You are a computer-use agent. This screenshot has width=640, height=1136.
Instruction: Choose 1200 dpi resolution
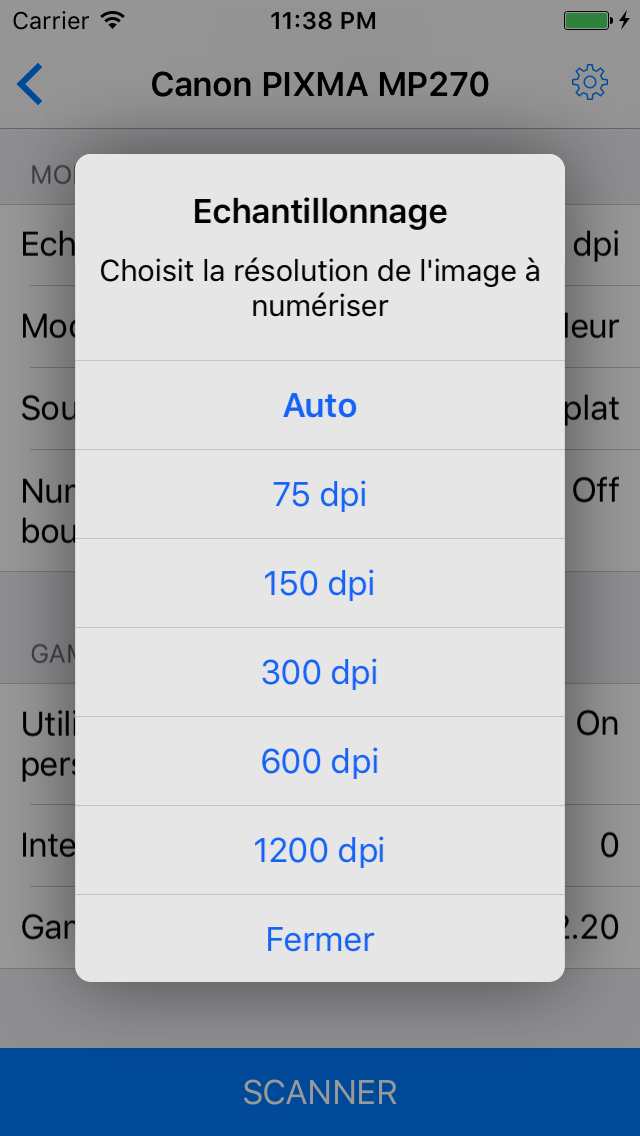[320, 850]
